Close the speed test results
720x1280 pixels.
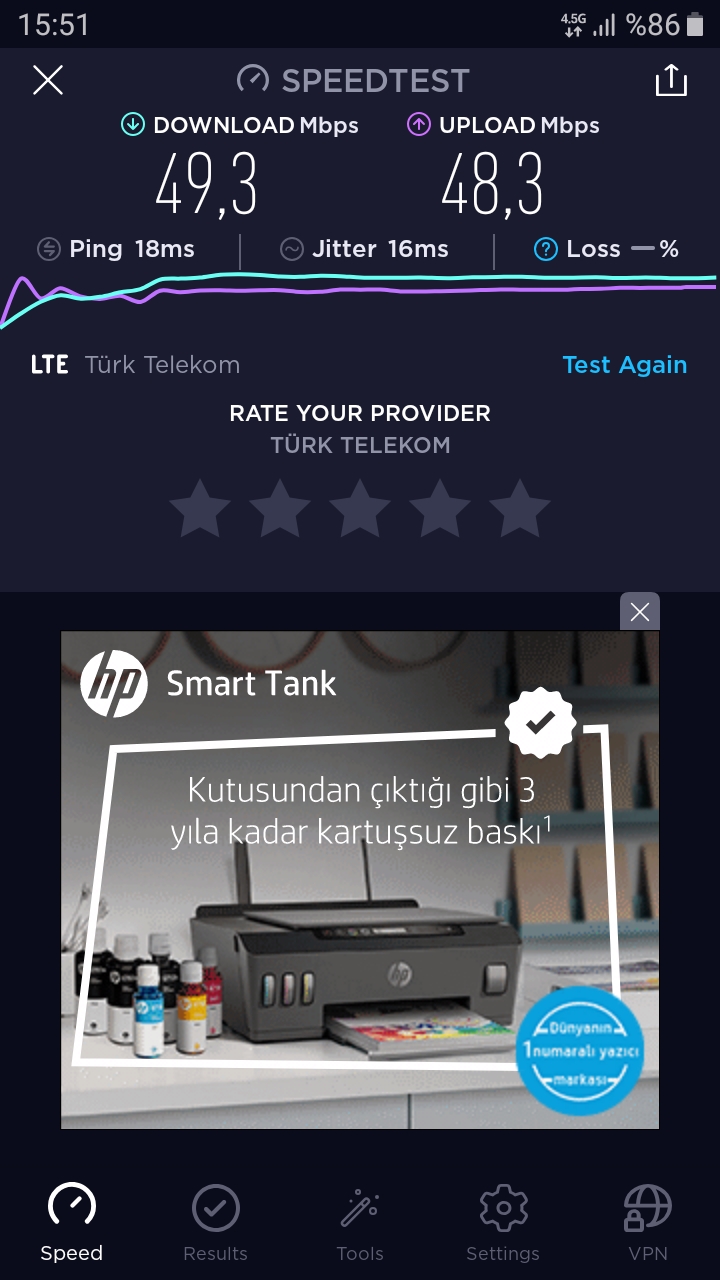(x=48, y=80)
